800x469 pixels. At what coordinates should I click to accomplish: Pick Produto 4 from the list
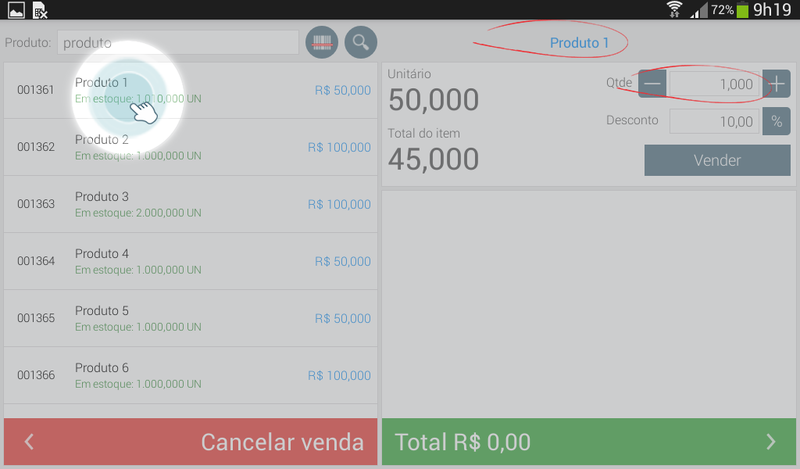[x=190, y=261]
